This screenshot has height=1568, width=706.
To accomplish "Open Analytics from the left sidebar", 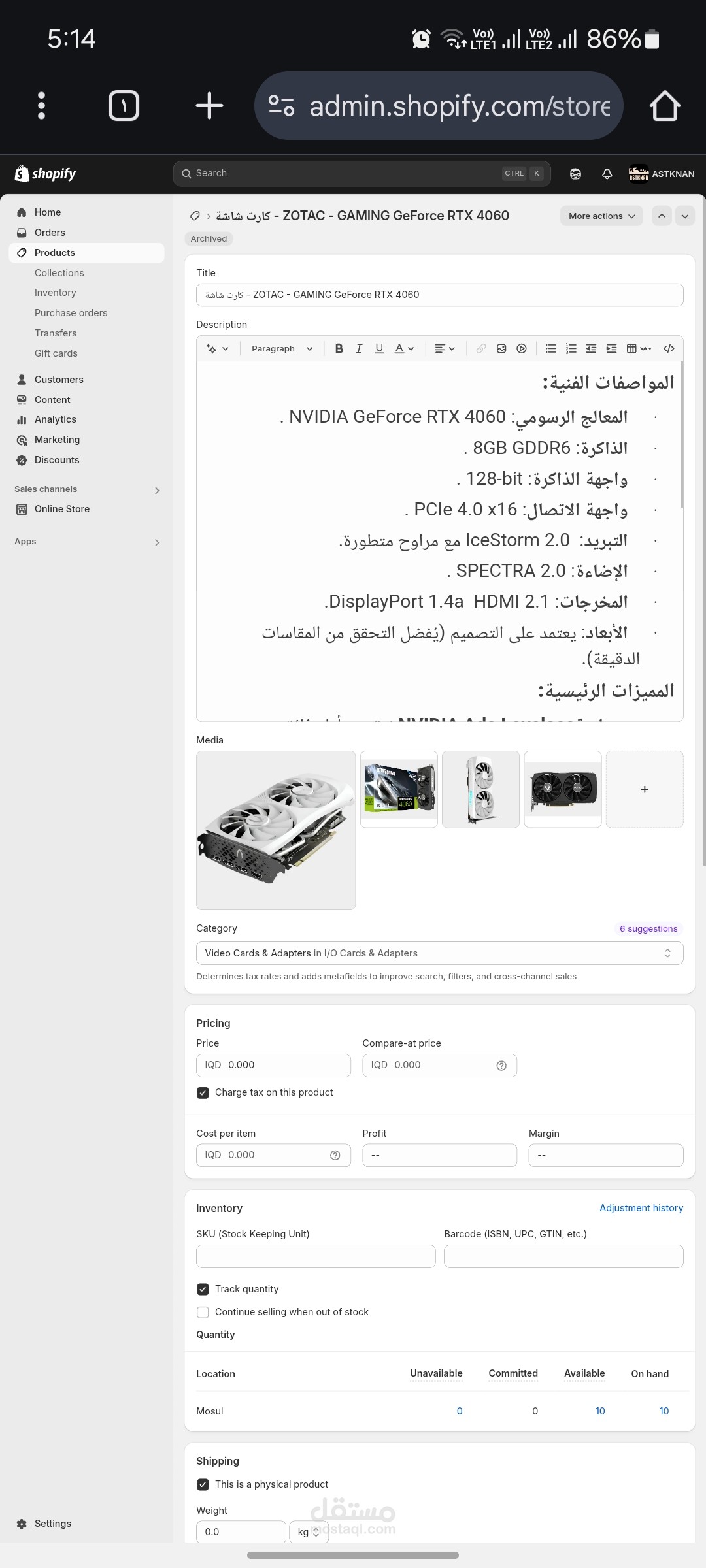I will point(55,419).
